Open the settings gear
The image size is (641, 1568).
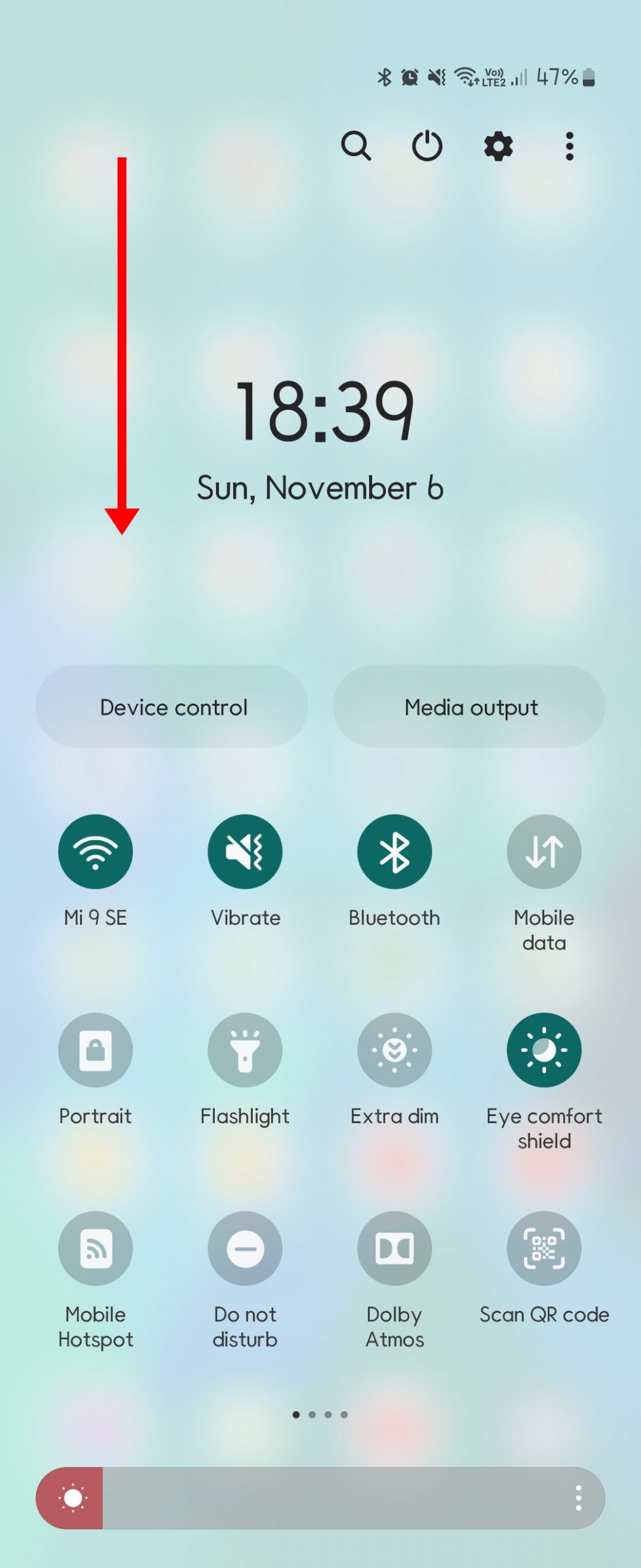point(498,146)
